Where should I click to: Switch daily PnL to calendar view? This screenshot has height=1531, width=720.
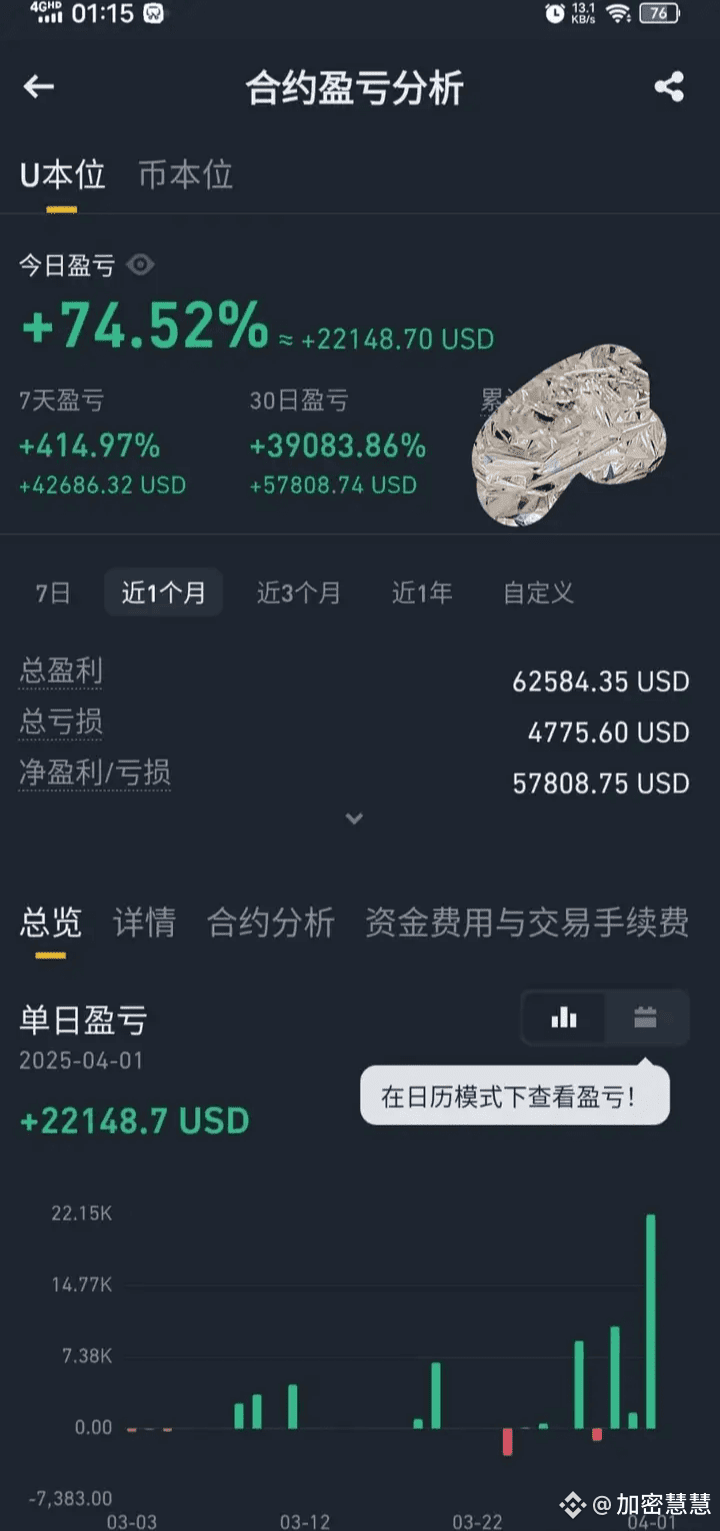(645, 1018)
